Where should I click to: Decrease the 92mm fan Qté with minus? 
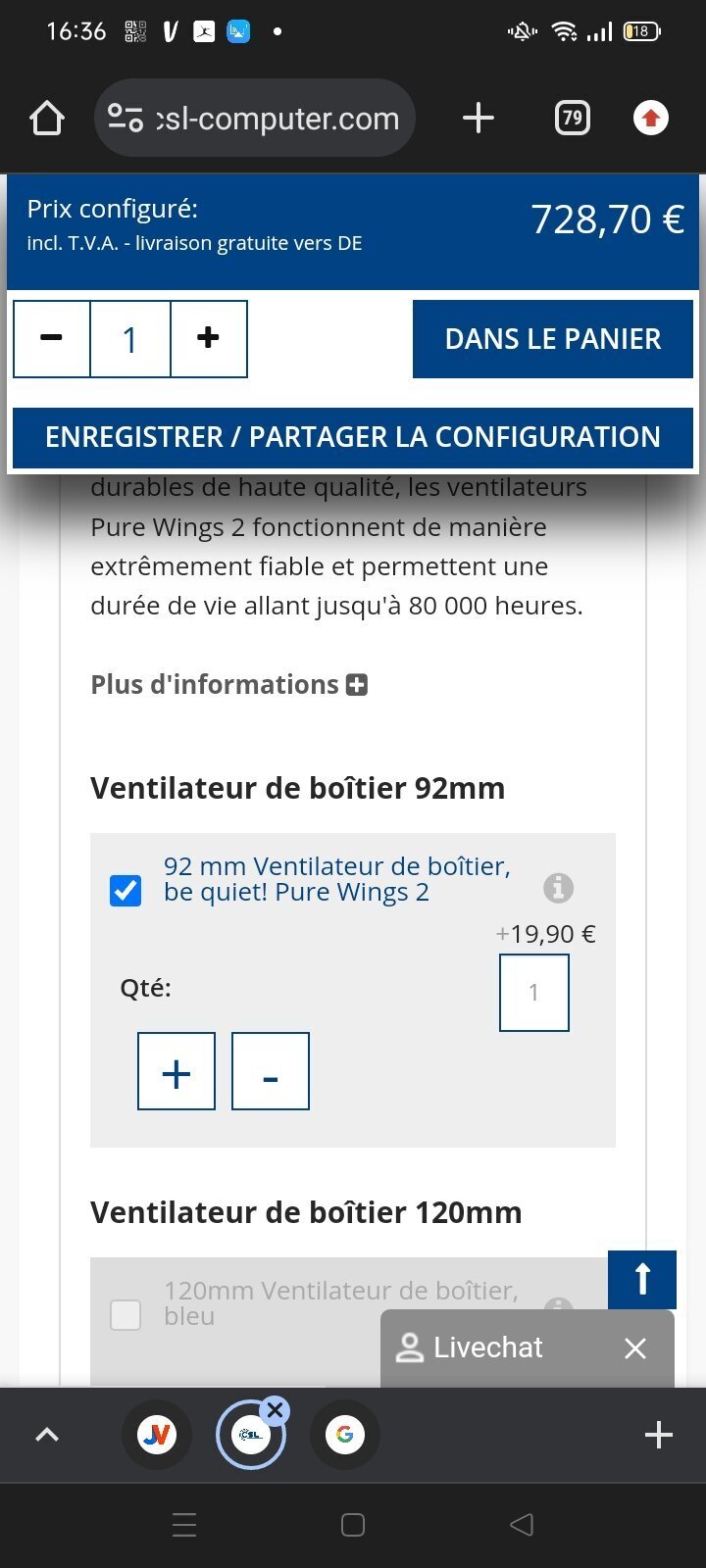271,1071
